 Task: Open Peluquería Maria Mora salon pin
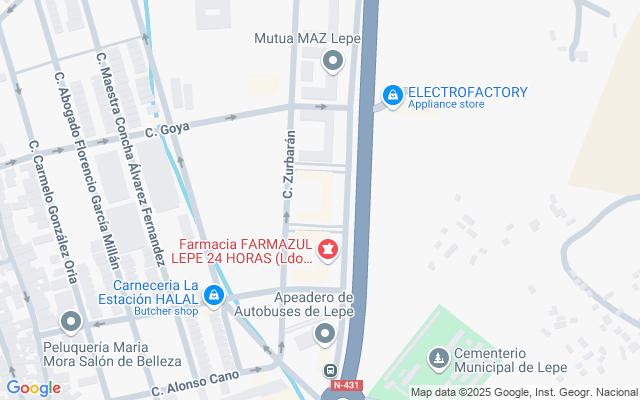point(71,322)
